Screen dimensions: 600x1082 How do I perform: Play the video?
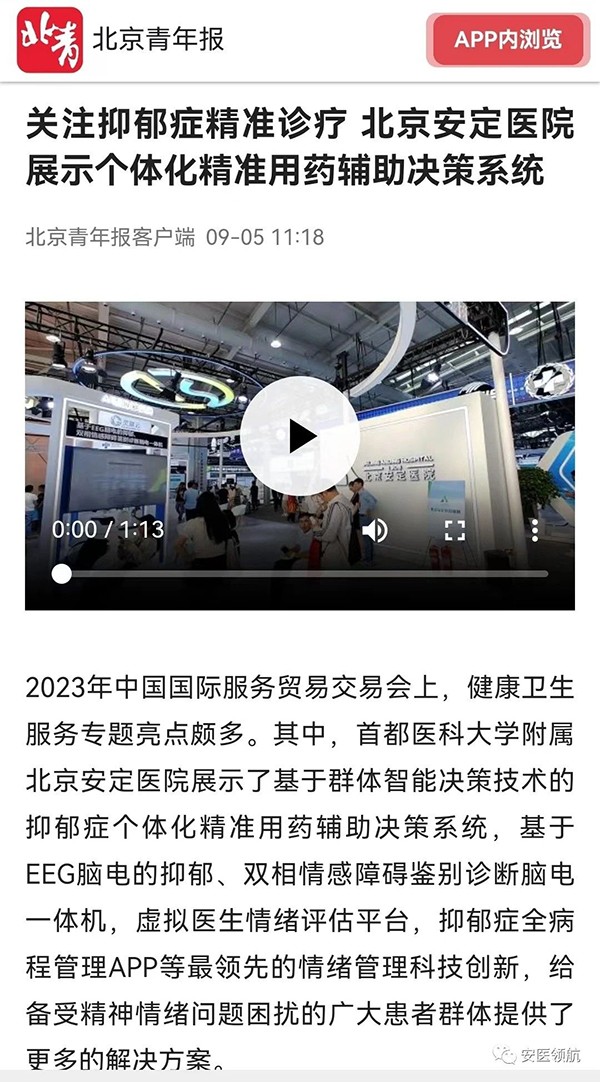pos(300,436)
